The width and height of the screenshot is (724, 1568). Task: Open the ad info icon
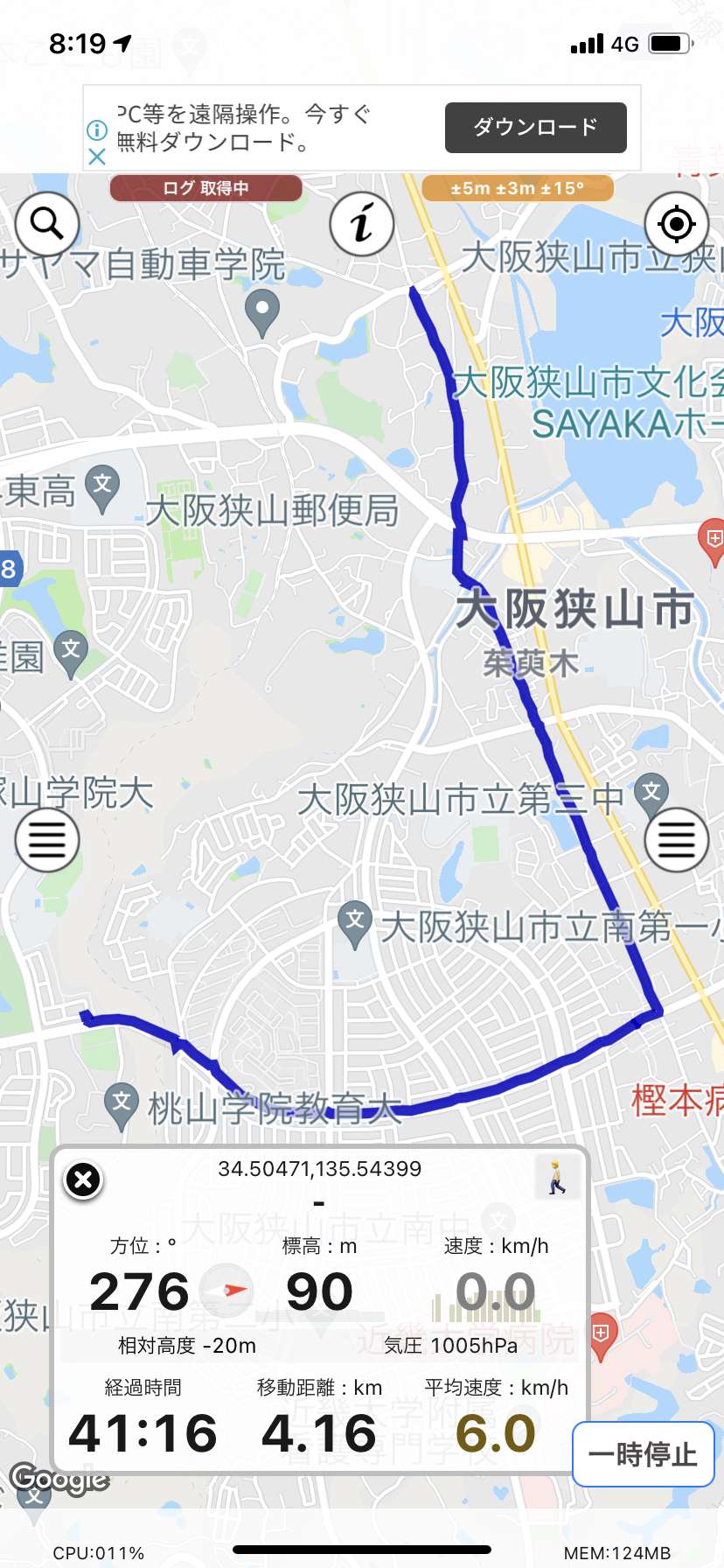tap(97, 130)
